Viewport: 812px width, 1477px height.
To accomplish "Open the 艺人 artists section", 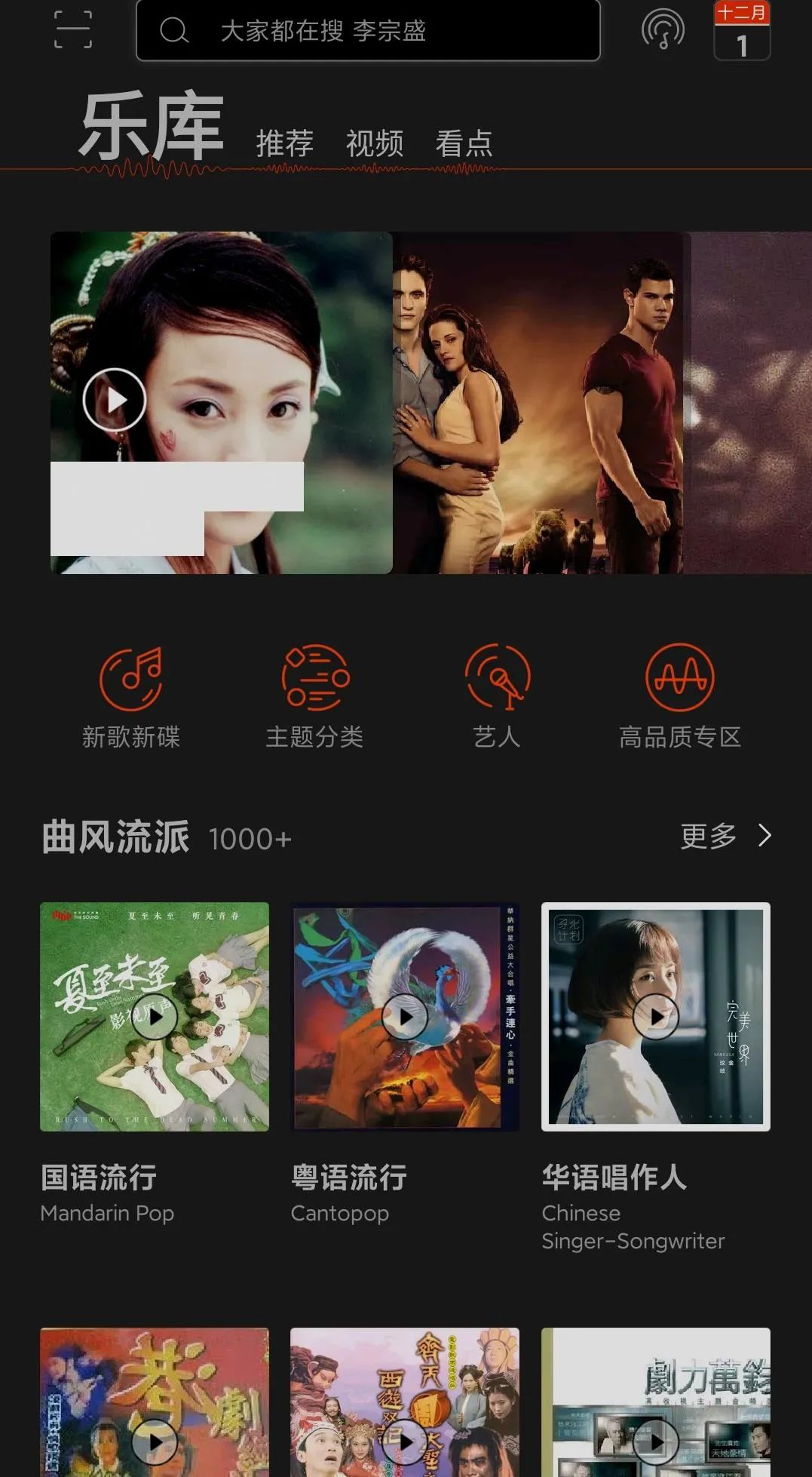I will [496, 694].
